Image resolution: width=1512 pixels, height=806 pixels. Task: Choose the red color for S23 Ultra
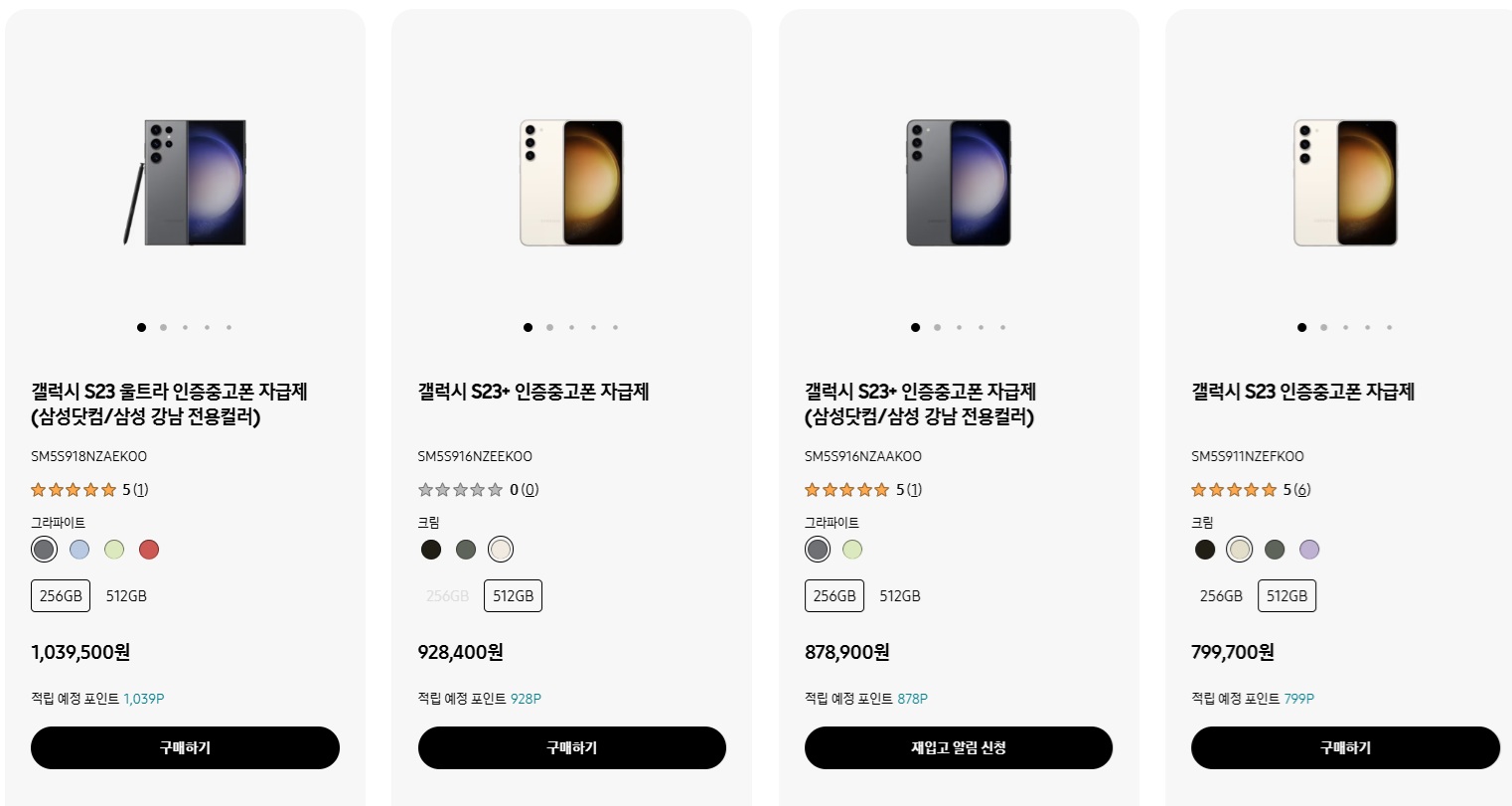pos(149,550)
